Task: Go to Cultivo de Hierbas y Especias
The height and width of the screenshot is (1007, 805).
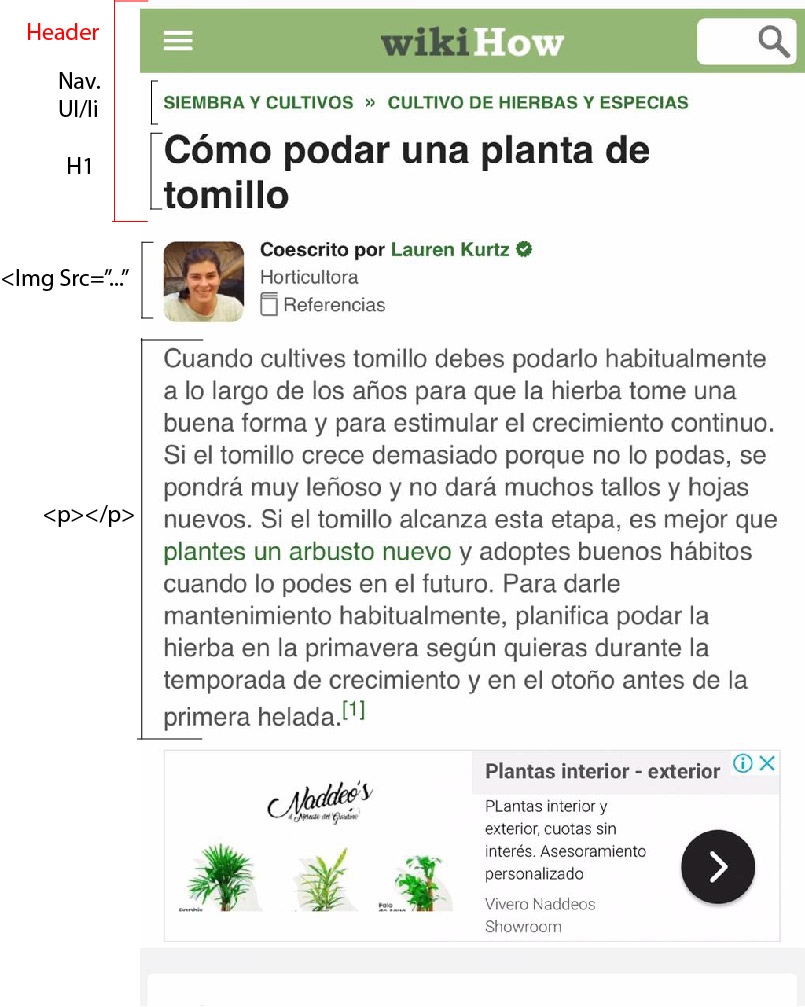Action: point(538,102)
